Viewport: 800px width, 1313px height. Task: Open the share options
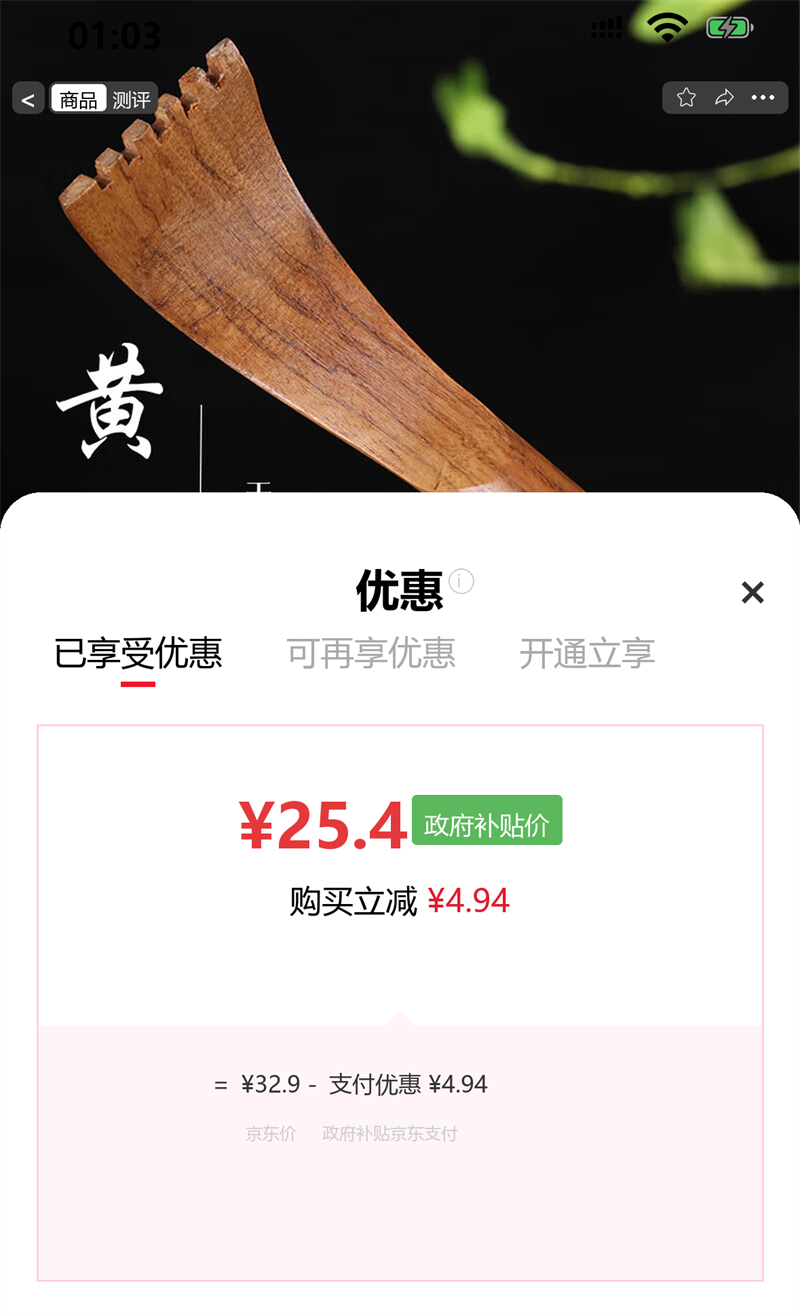(x=724, y=97)
